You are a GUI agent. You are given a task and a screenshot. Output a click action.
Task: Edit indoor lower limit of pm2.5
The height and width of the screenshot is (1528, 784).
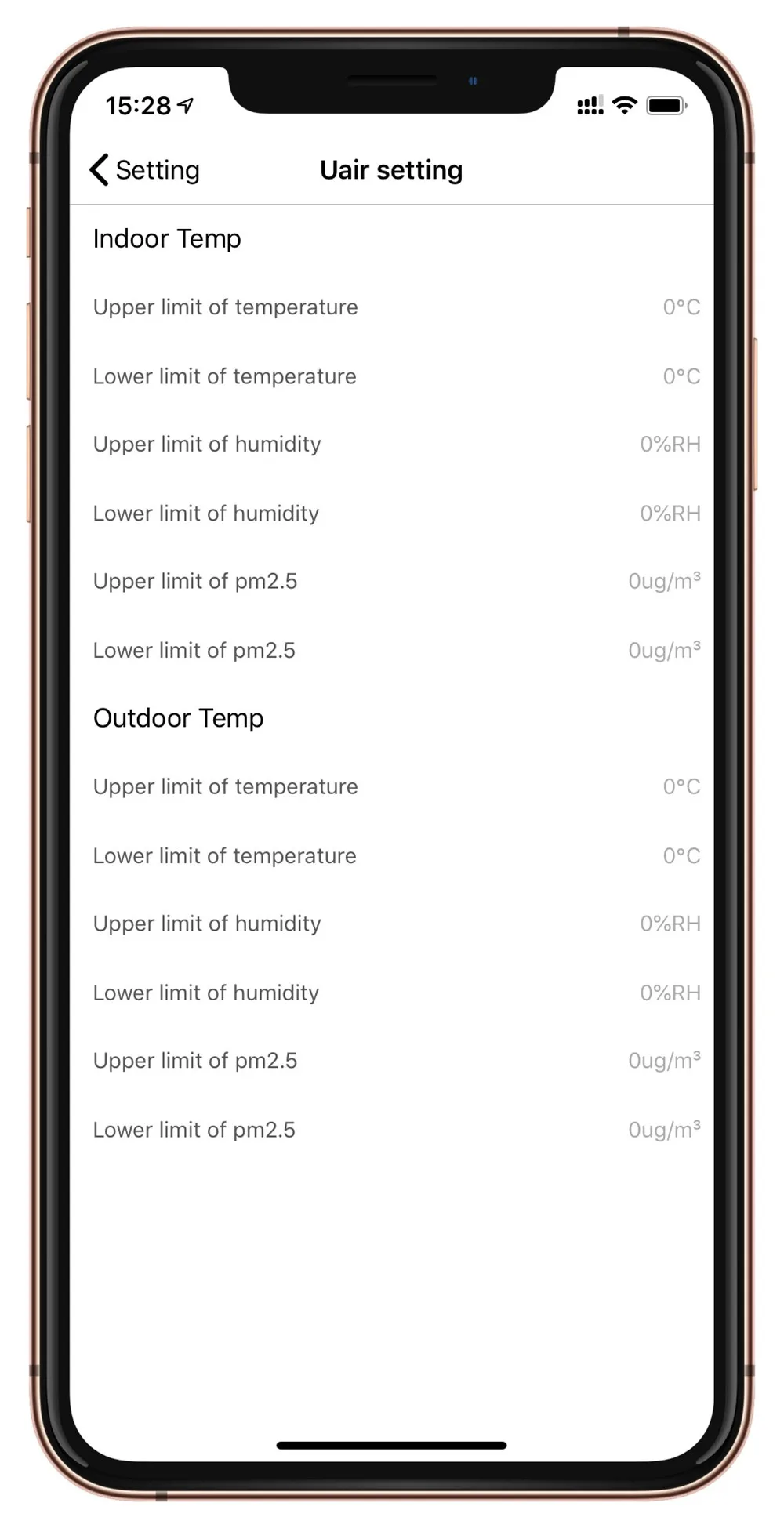point(392,651)
